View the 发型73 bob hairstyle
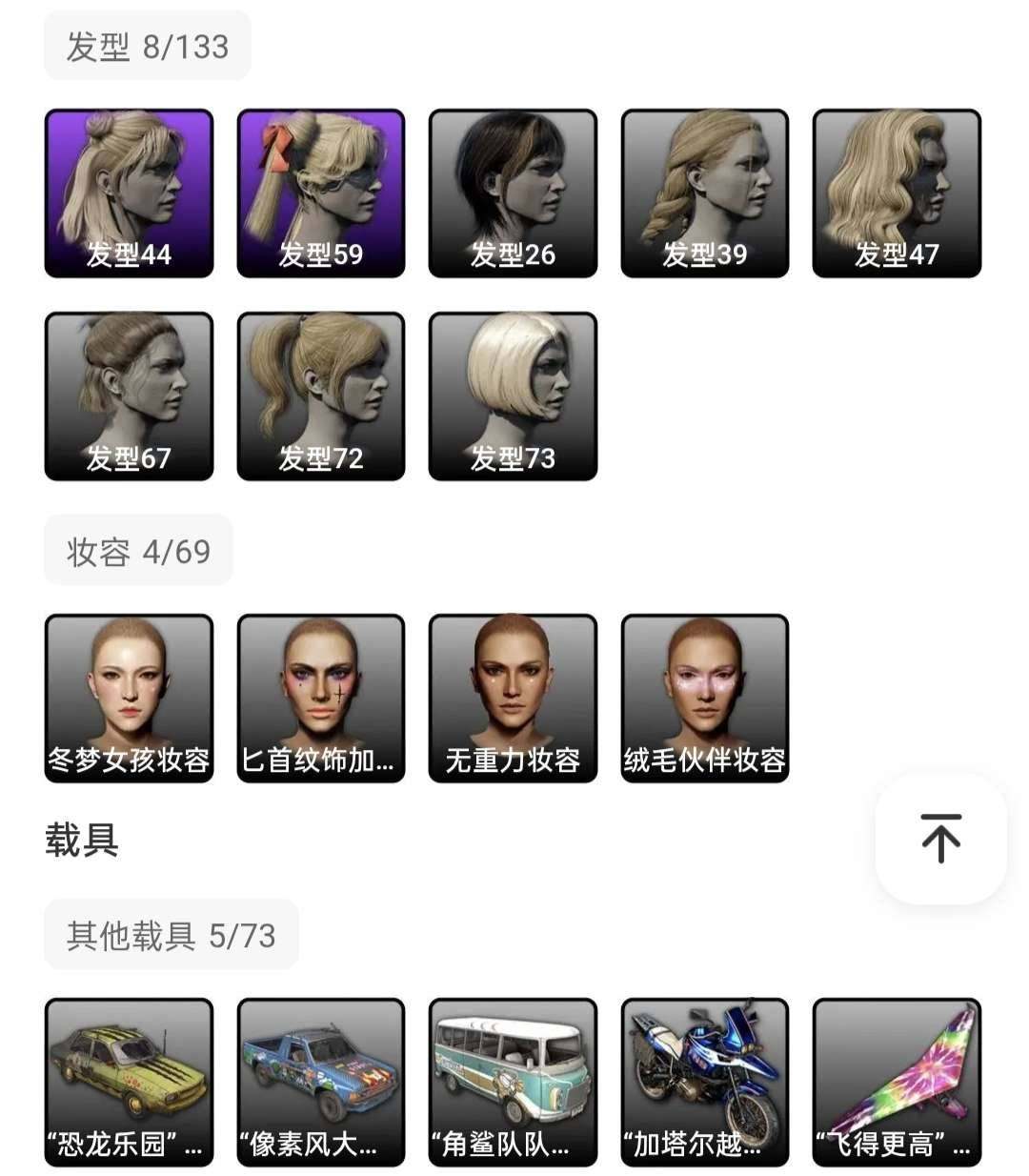 pos(513,395)
